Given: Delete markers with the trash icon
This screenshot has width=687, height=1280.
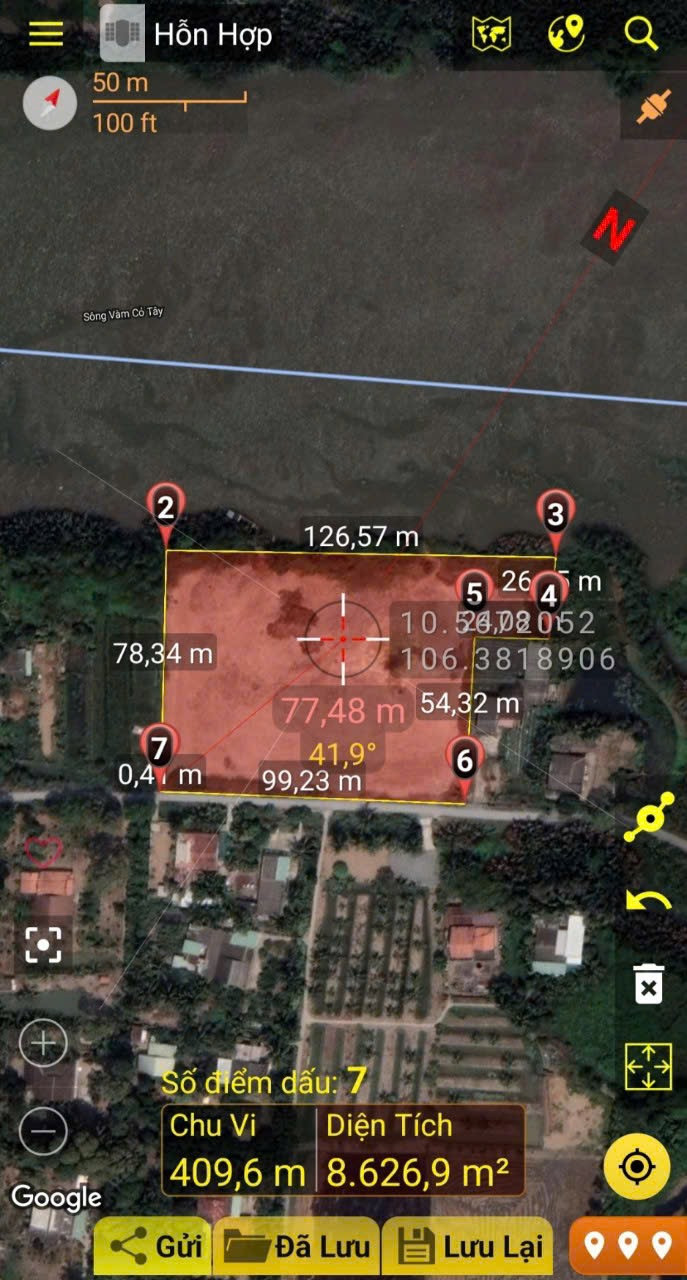Looking at the screenshot, I should [x=649, y=984].
